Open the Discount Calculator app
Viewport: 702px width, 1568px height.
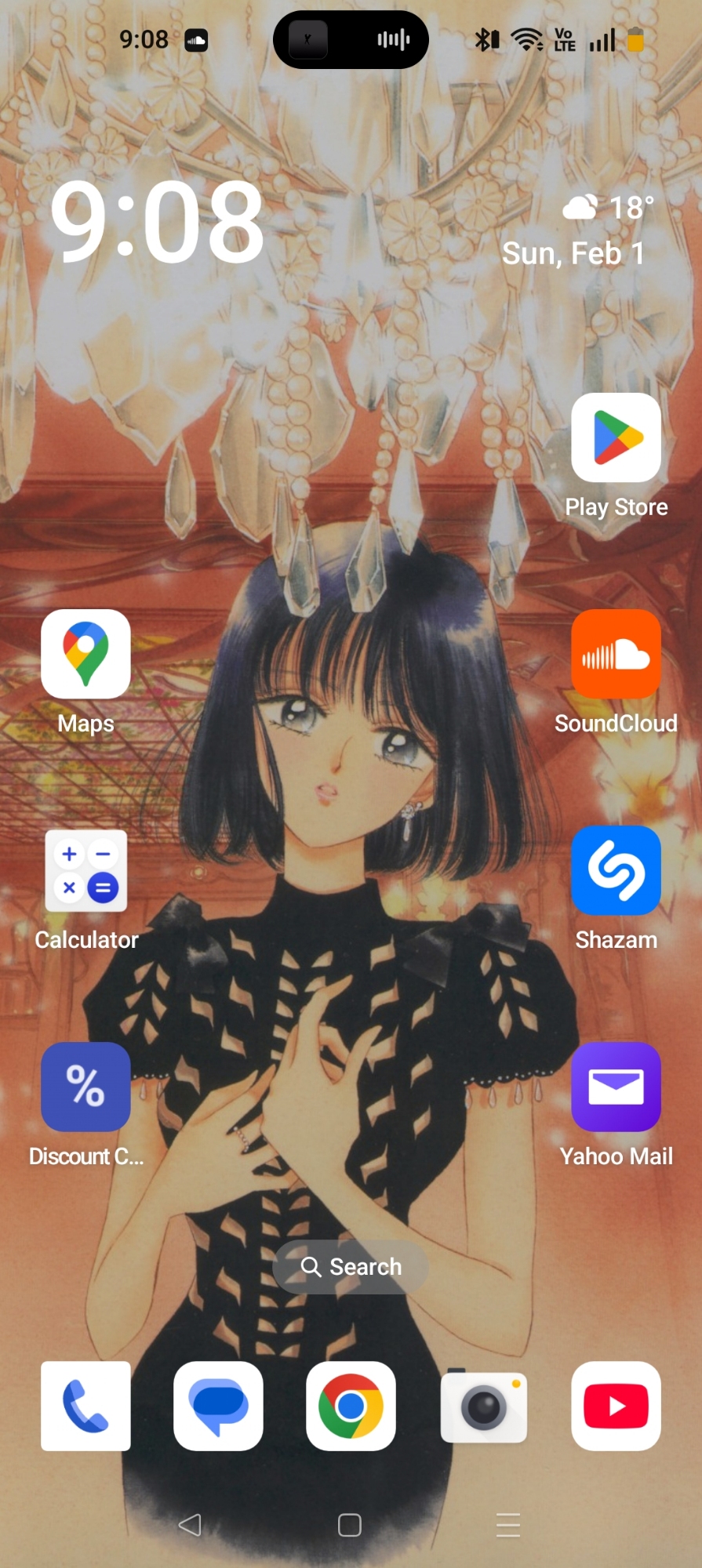coord(85,1087)
